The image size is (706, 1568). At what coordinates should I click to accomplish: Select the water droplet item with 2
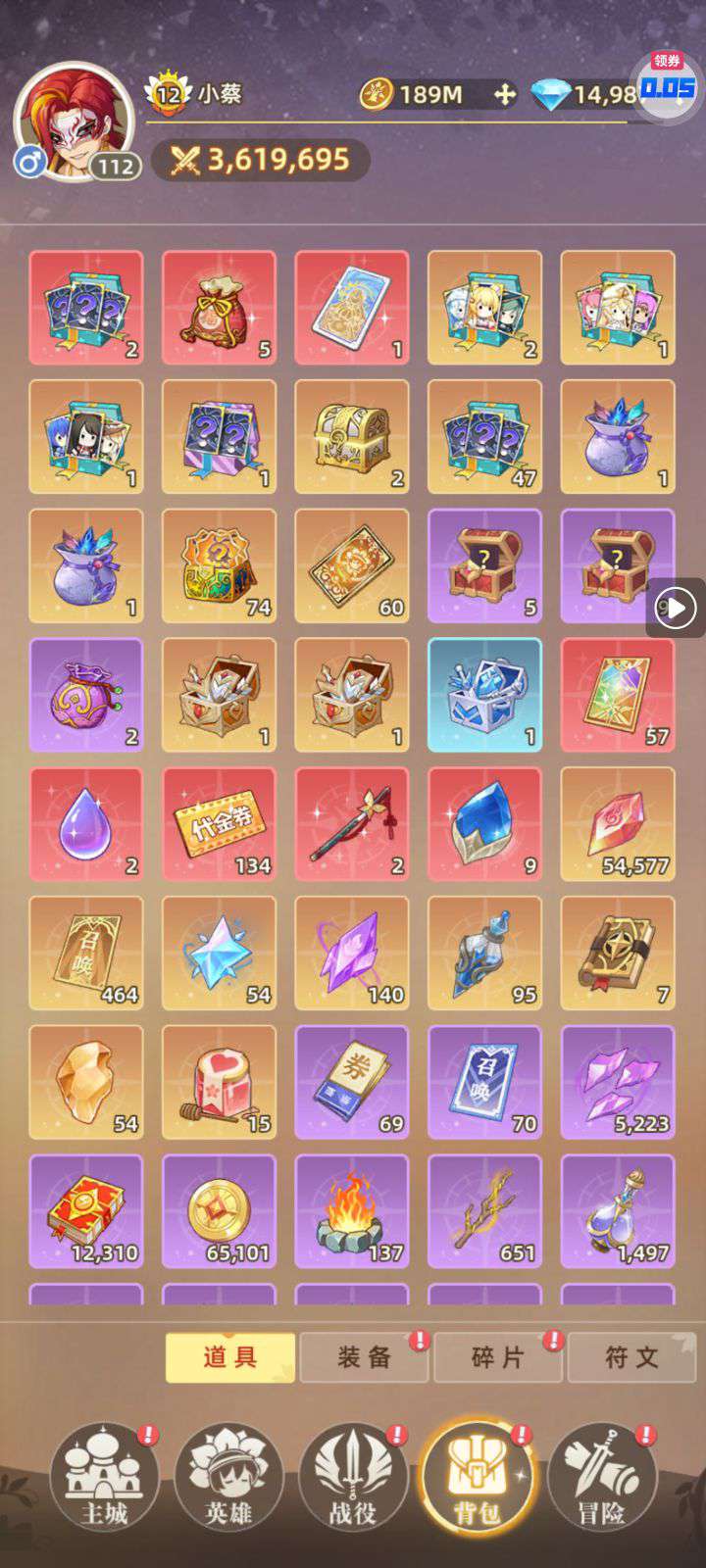[86, 824]
